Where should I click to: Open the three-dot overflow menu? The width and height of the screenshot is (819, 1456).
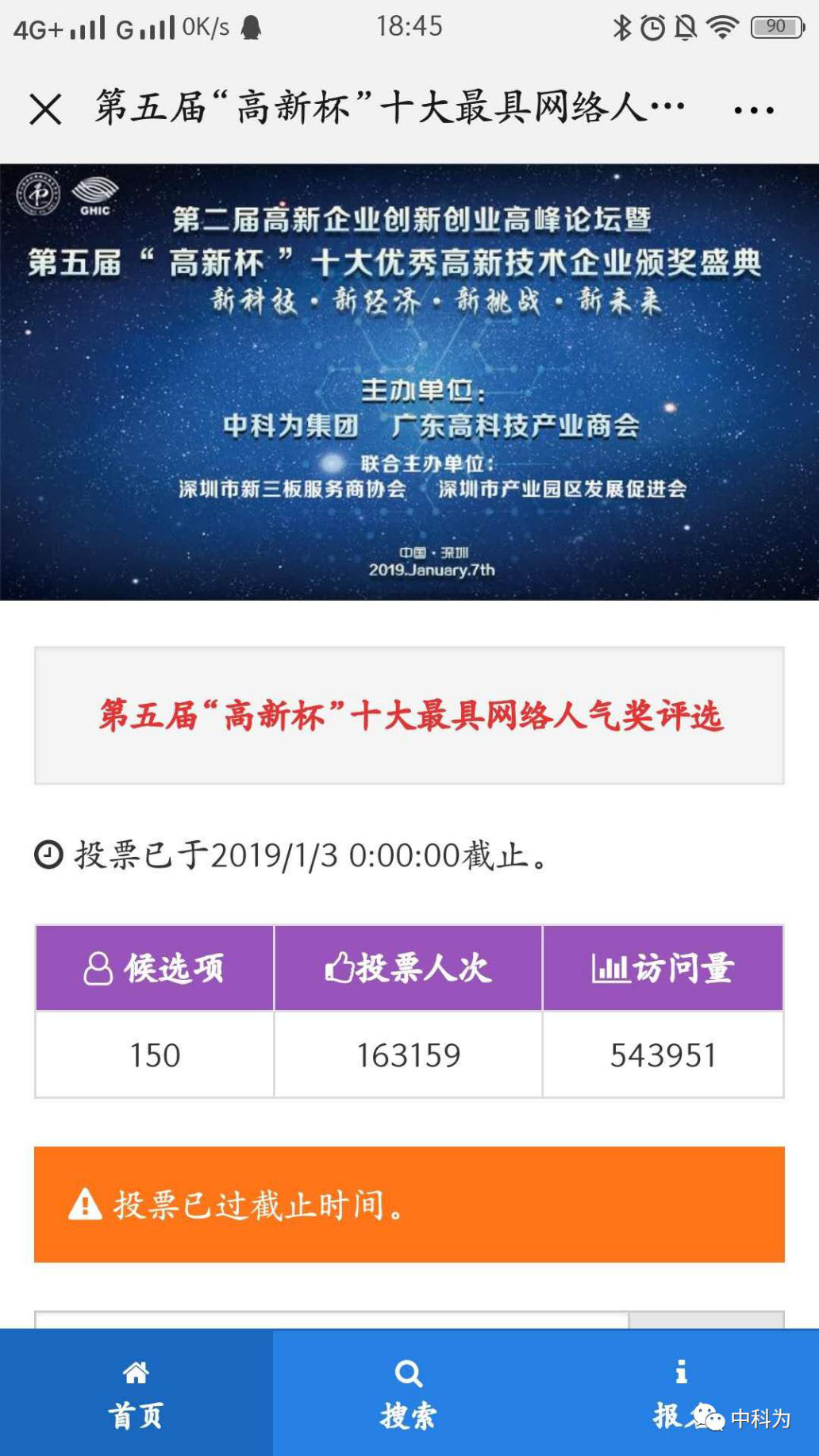pyautogui.click(x=753, y=110)
